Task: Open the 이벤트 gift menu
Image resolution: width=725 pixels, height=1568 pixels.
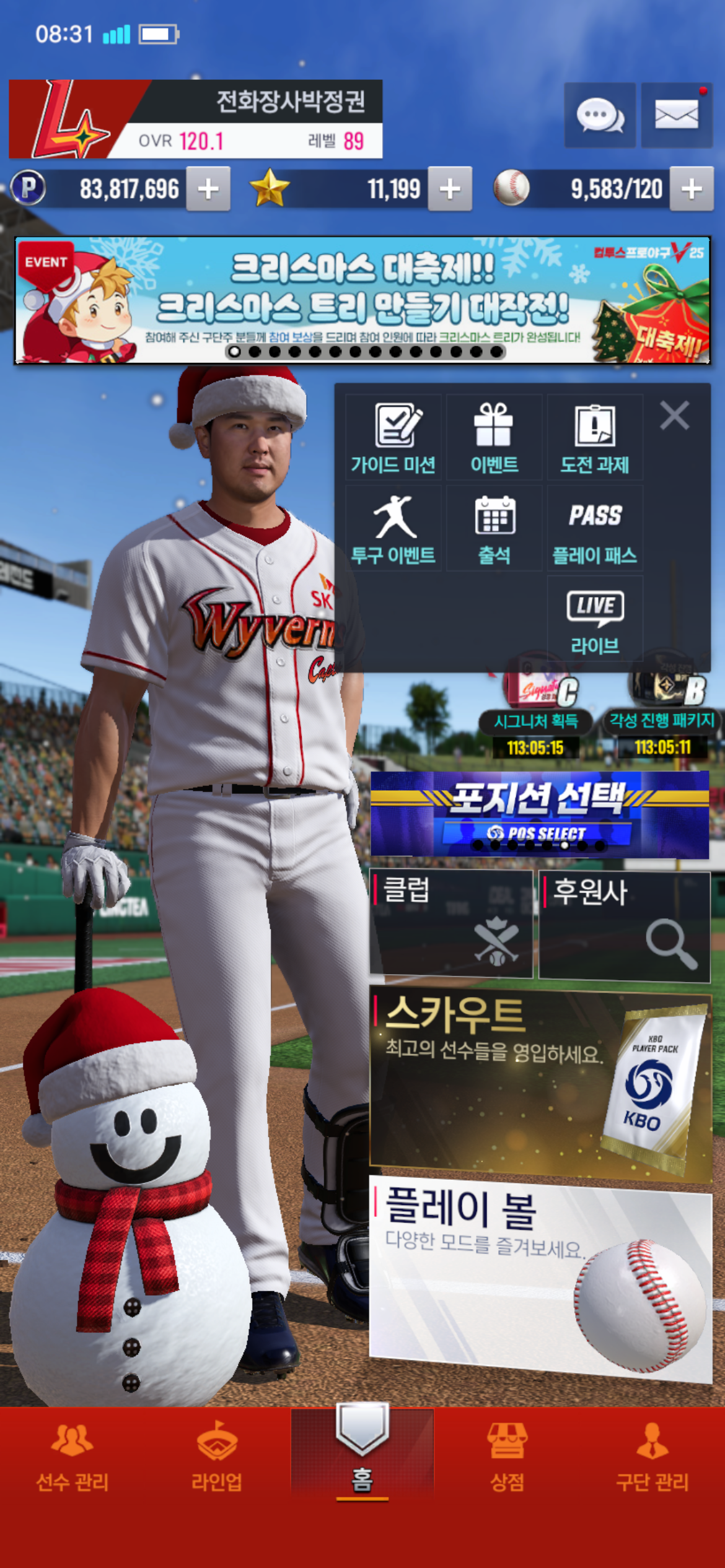Action: [494, 438]
